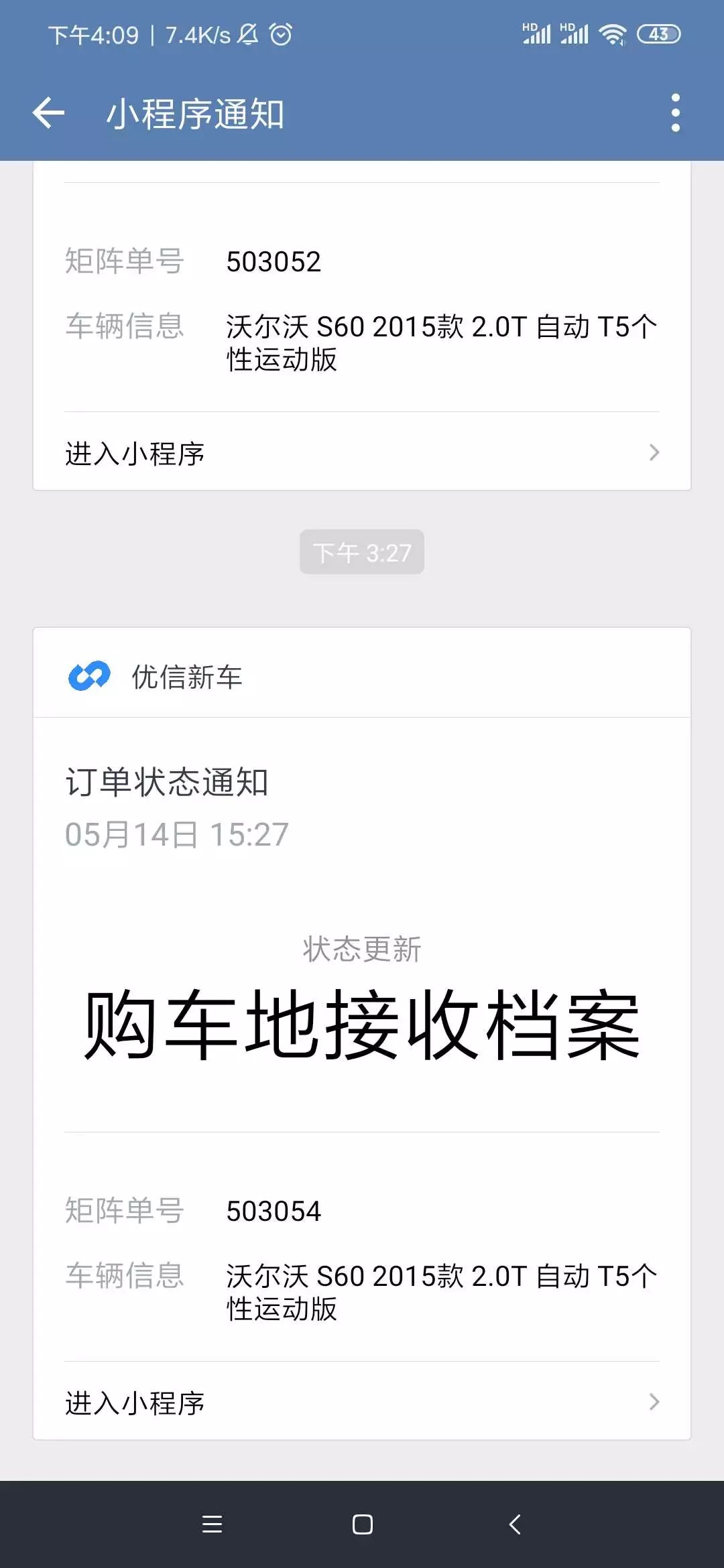The height and width of the screenshot is (1568, 724).
Task: Open 进入小程序 under order 503052
Action: 362,453
